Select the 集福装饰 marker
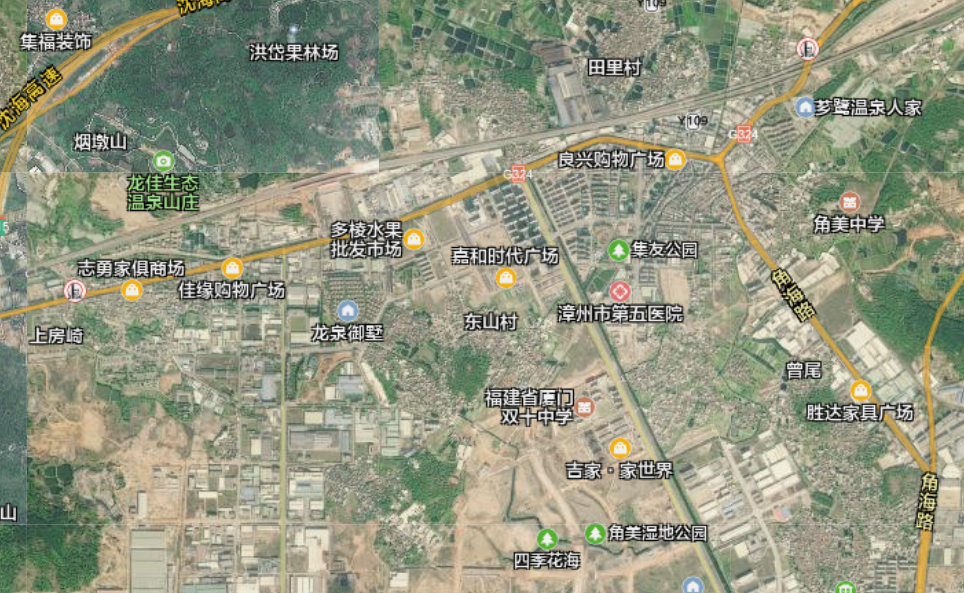This screenshot has width=964, height=593. [x=56, y=19]
